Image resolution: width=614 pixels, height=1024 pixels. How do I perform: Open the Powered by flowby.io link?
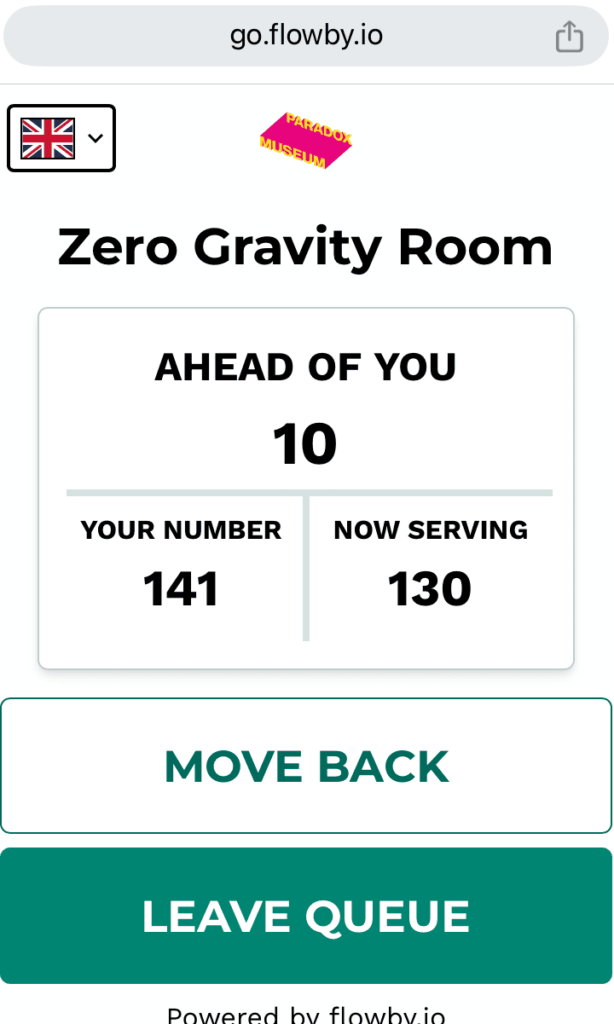coord(306,1014)
